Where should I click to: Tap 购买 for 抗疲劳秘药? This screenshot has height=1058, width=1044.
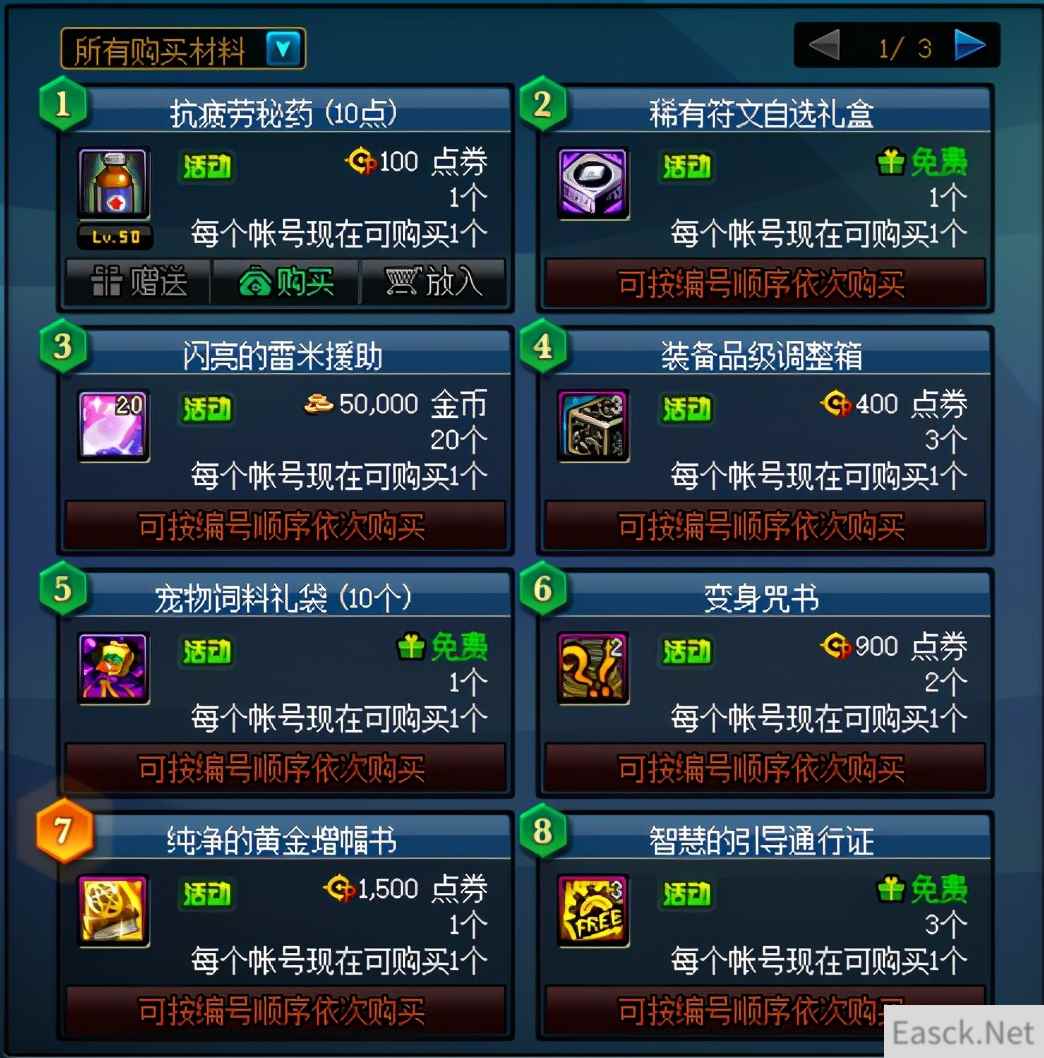[286, 282]
